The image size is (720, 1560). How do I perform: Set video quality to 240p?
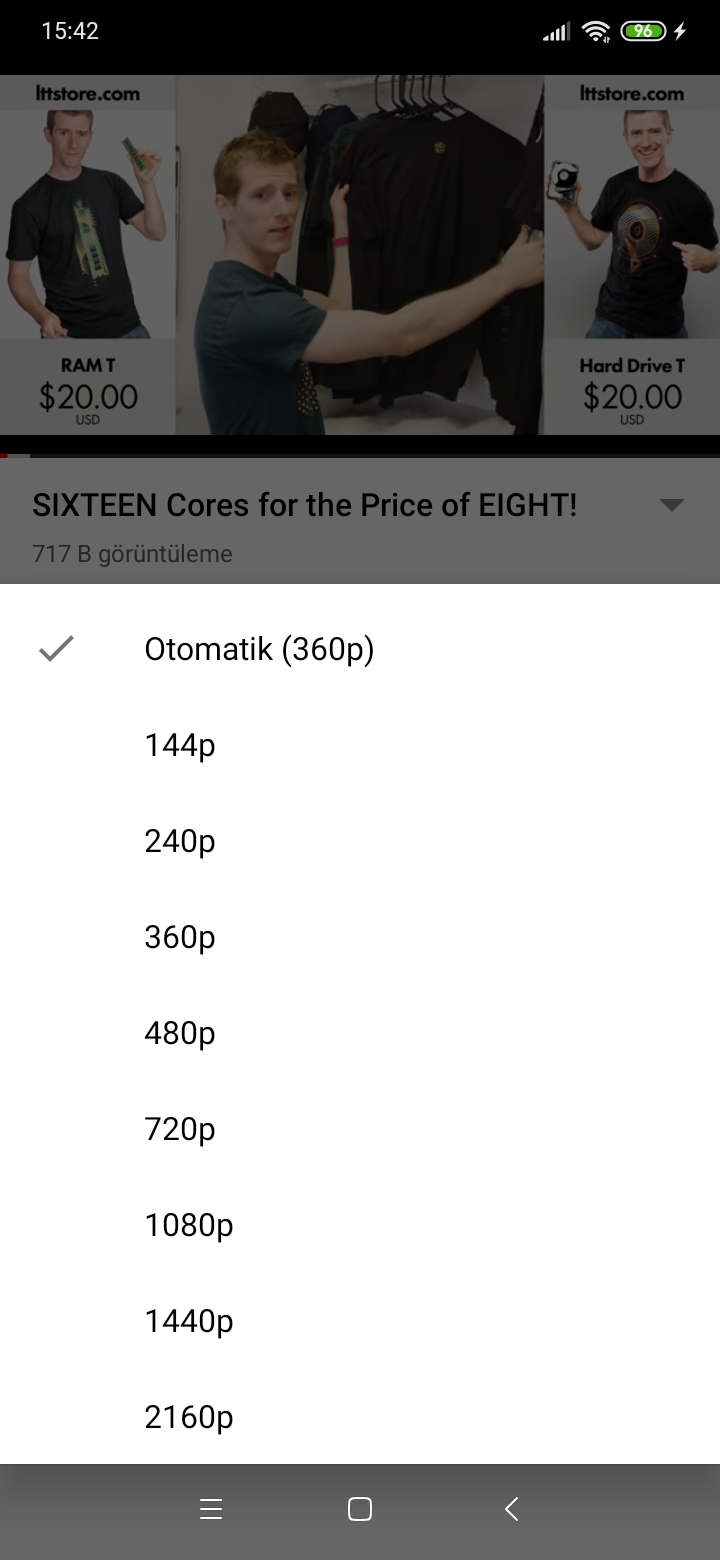pyautogui.click(x=360, y=842)
